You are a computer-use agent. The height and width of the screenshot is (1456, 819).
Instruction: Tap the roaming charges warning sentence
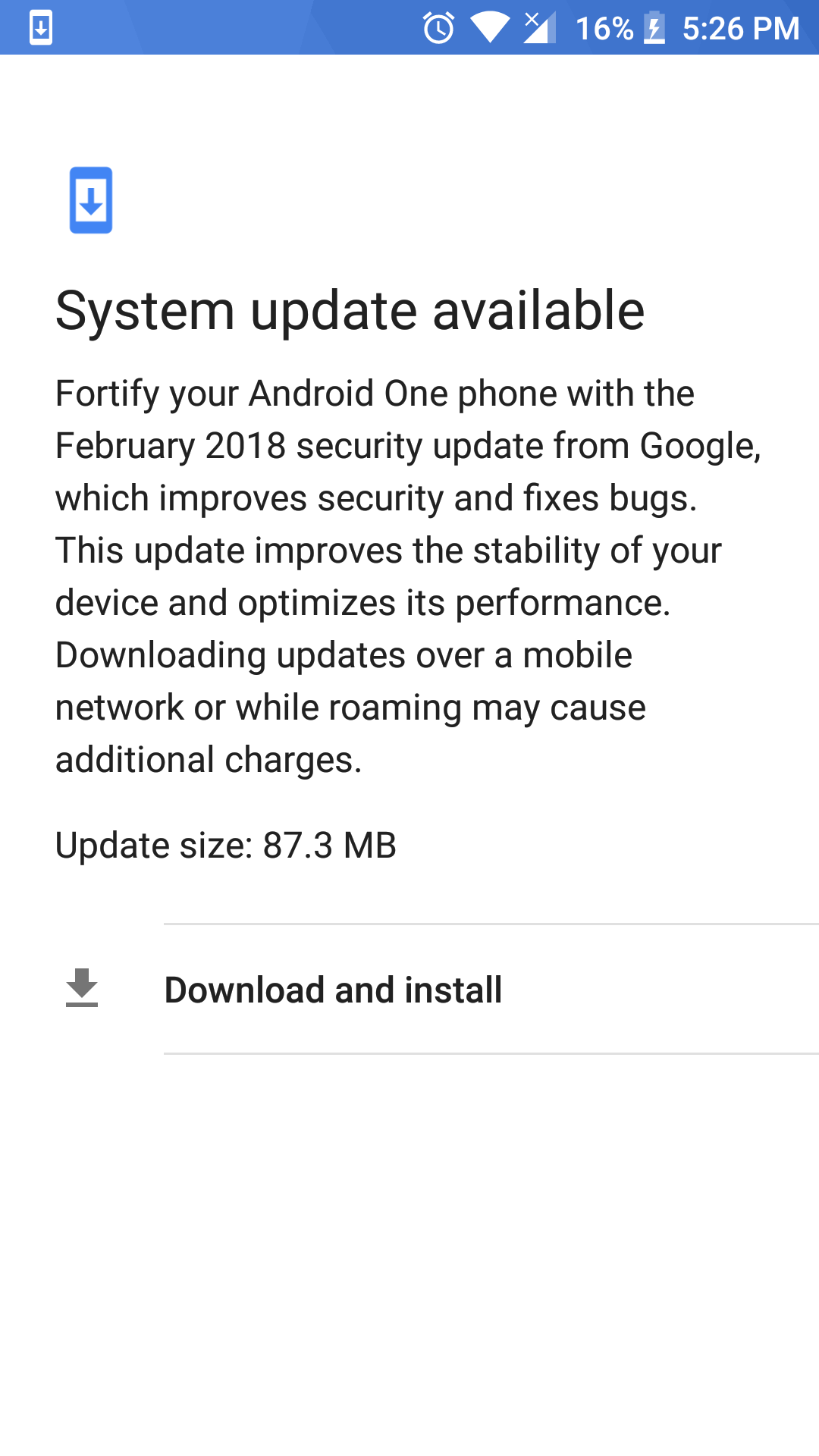pyautogui.click(x=349, y=707)
